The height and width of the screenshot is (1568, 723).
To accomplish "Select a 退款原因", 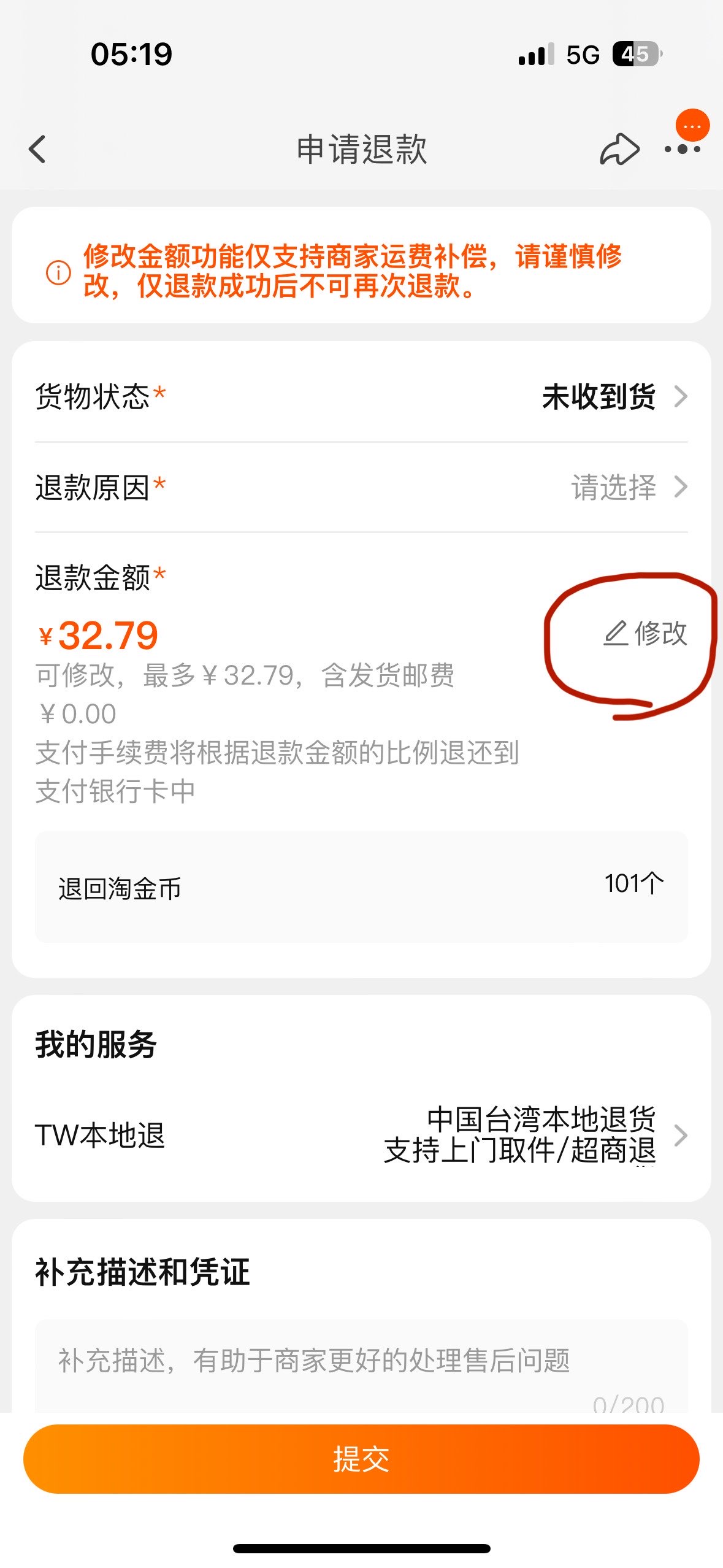I will pyautogui.click(x=361, y=487).
